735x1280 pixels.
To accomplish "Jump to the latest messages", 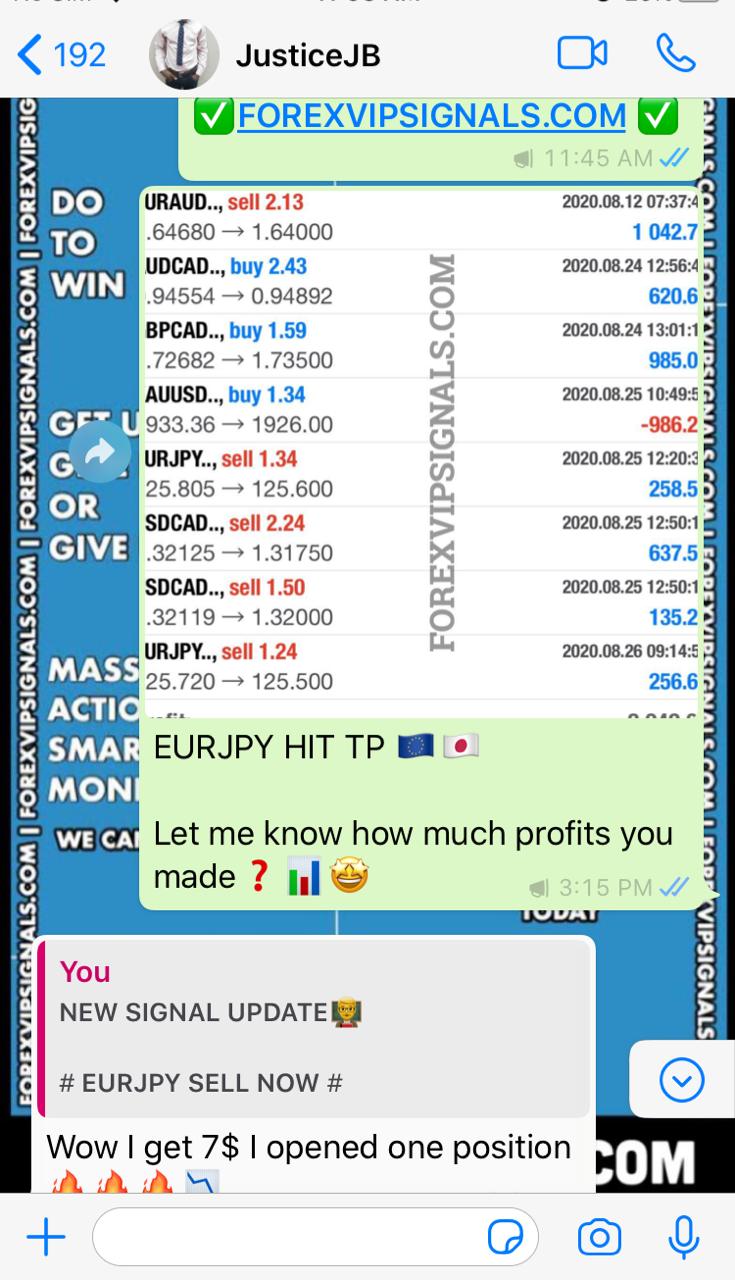I will [682, 1080].
